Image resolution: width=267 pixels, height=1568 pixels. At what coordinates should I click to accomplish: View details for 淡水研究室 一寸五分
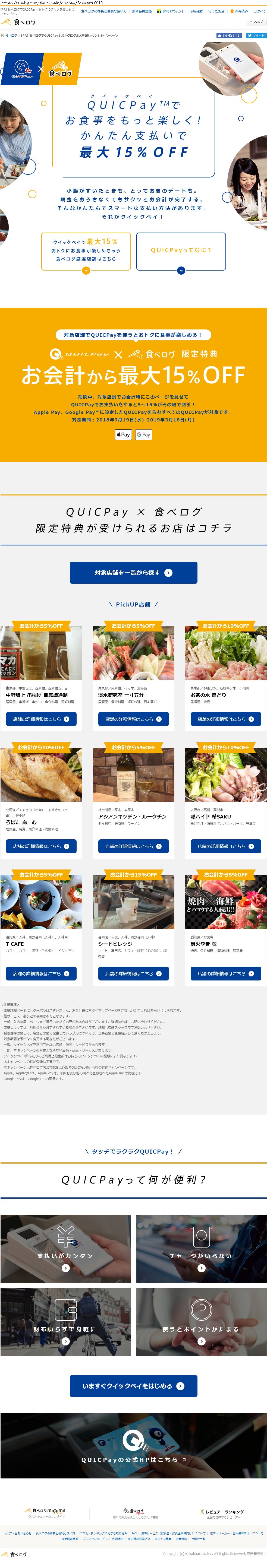[x=134, y=719]
